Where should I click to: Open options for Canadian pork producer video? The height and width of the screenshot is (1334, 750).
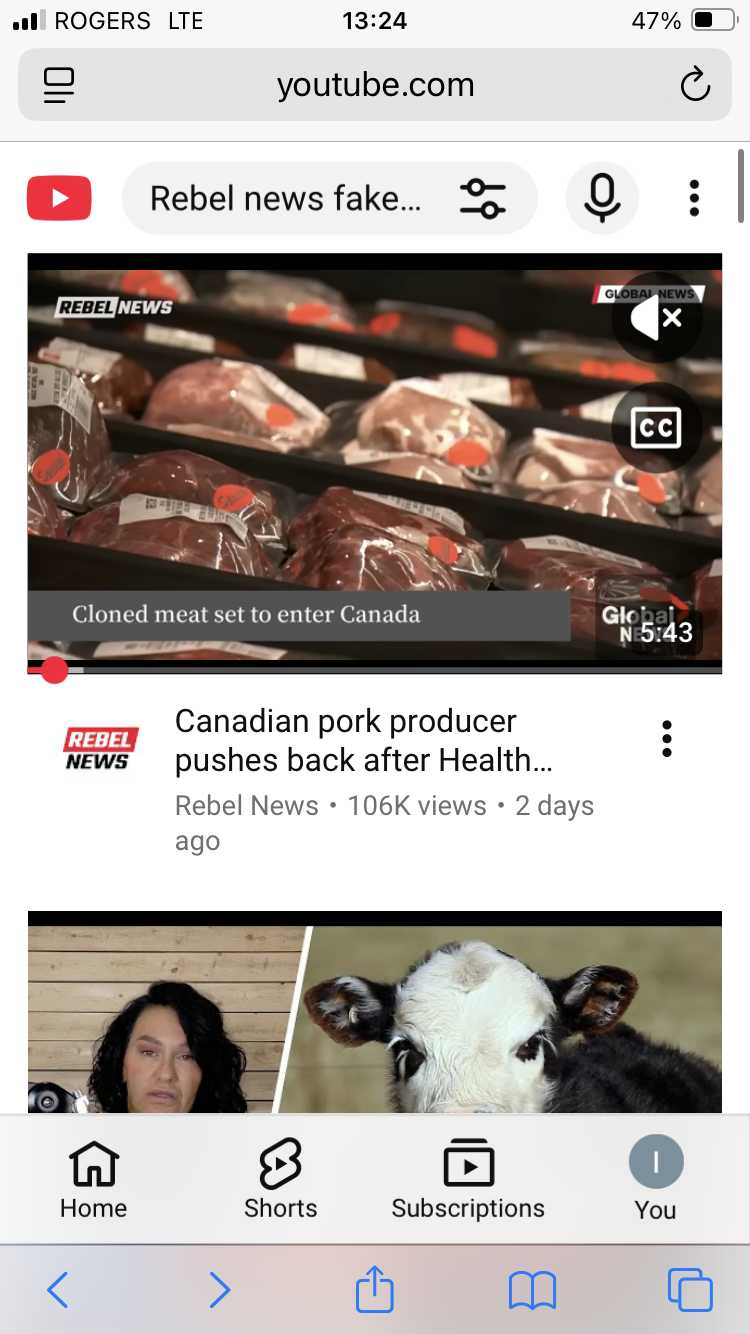667,738
